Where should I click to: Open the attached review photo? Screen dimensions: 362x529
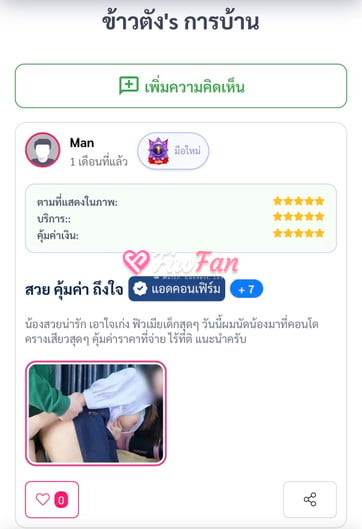pos(96,413)
